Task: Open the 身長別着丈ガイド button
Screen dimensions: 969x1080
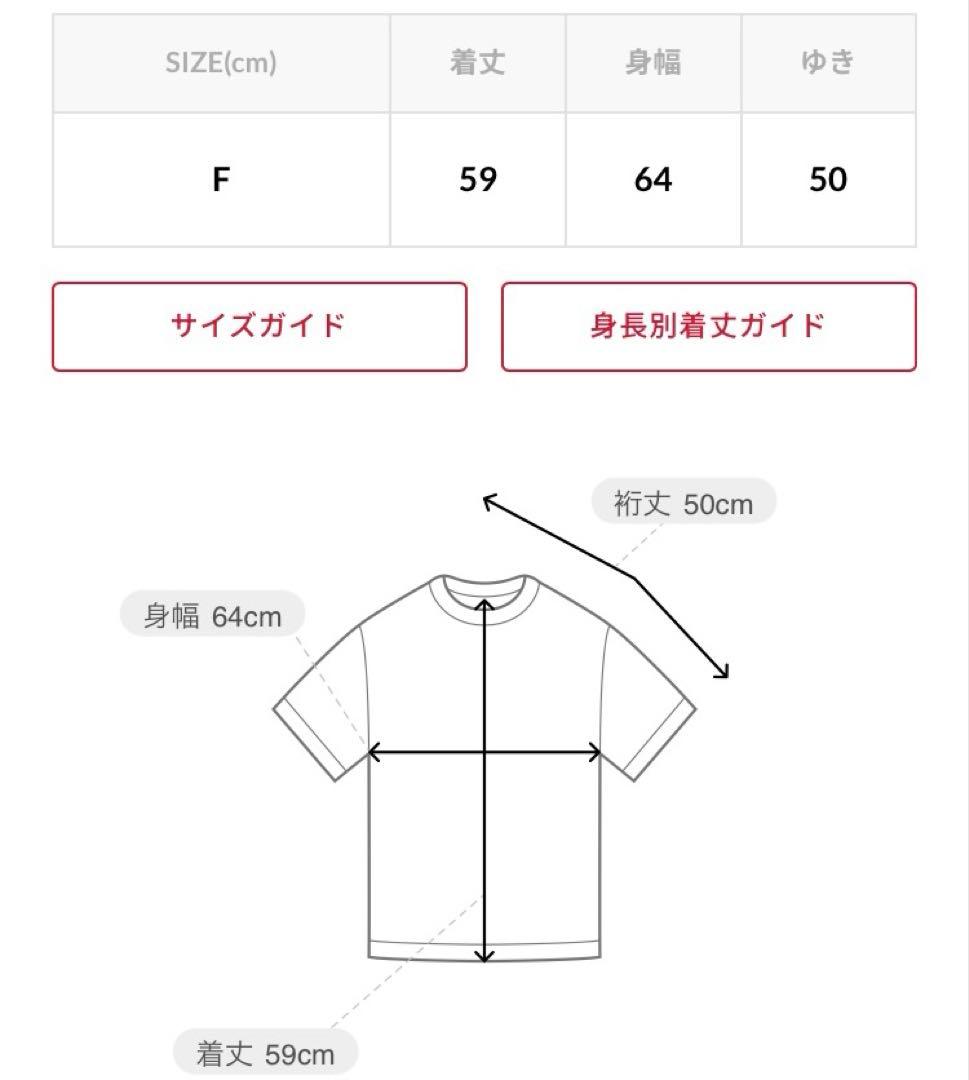Action: click(x=709, y=326)
